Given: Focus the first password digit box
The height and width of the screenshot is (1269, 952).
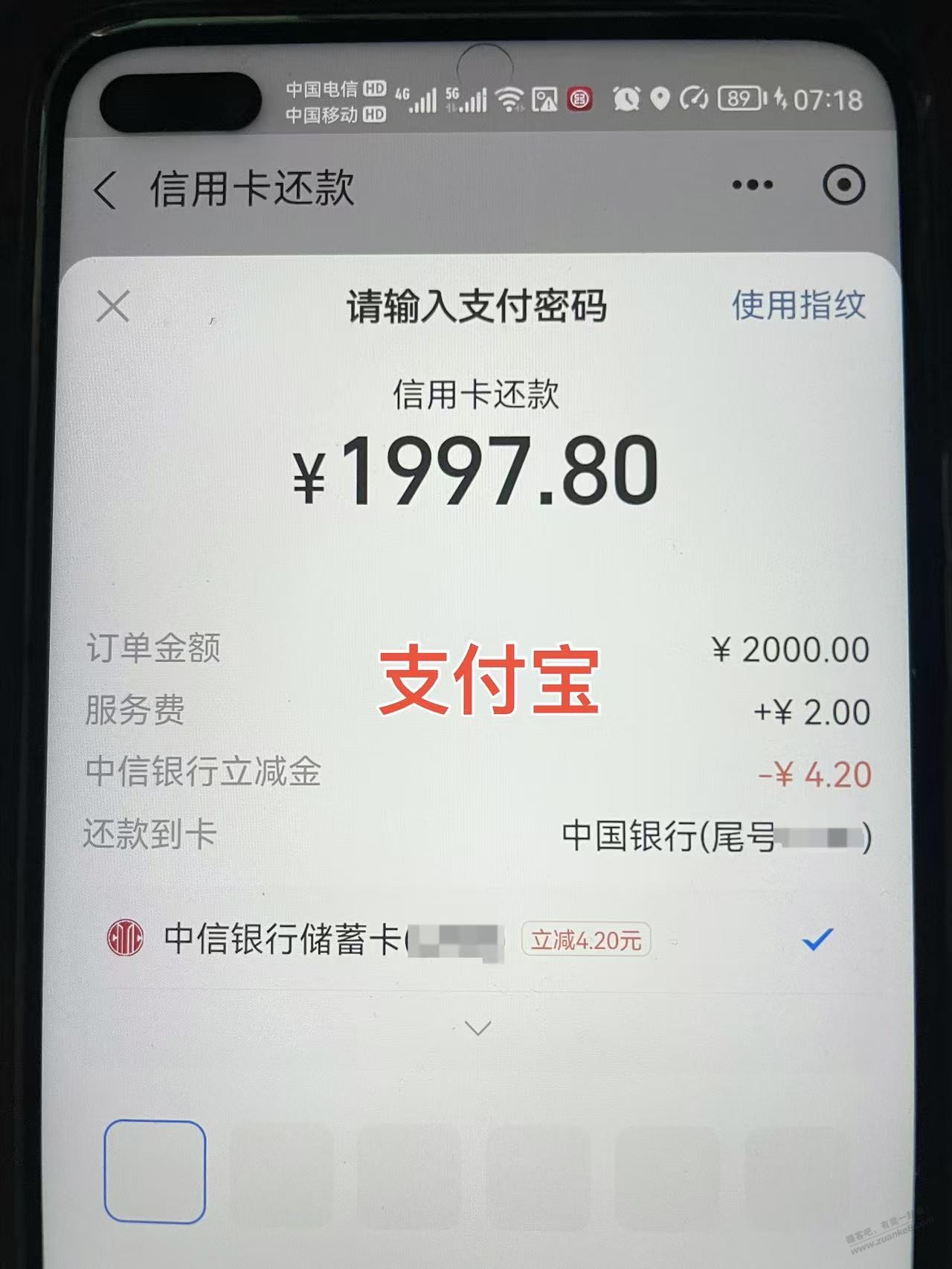Looking at the screenshot, I should 155,1172.
